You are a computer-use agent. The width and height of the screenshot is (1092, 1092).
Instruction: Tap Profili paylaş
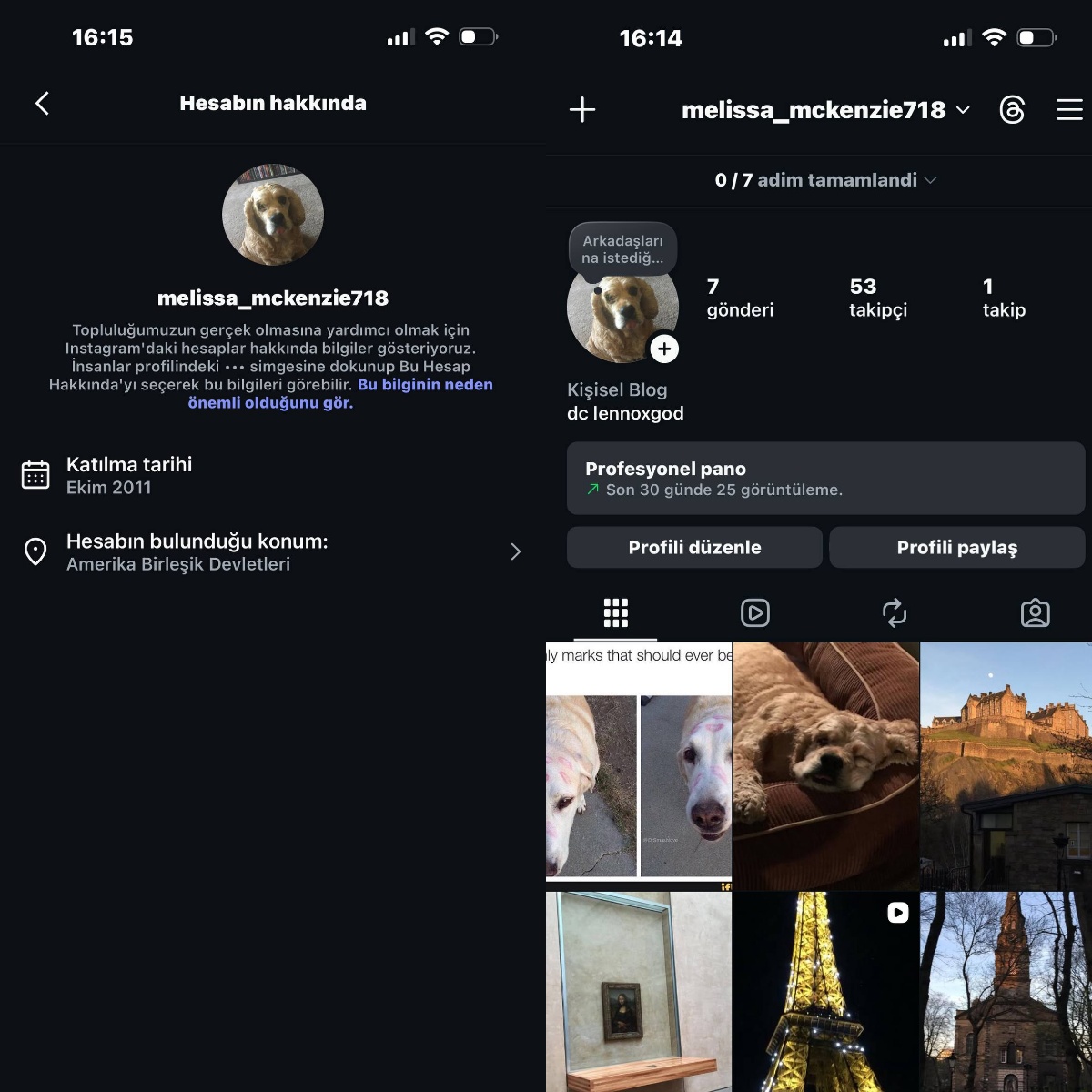(957, 548)
